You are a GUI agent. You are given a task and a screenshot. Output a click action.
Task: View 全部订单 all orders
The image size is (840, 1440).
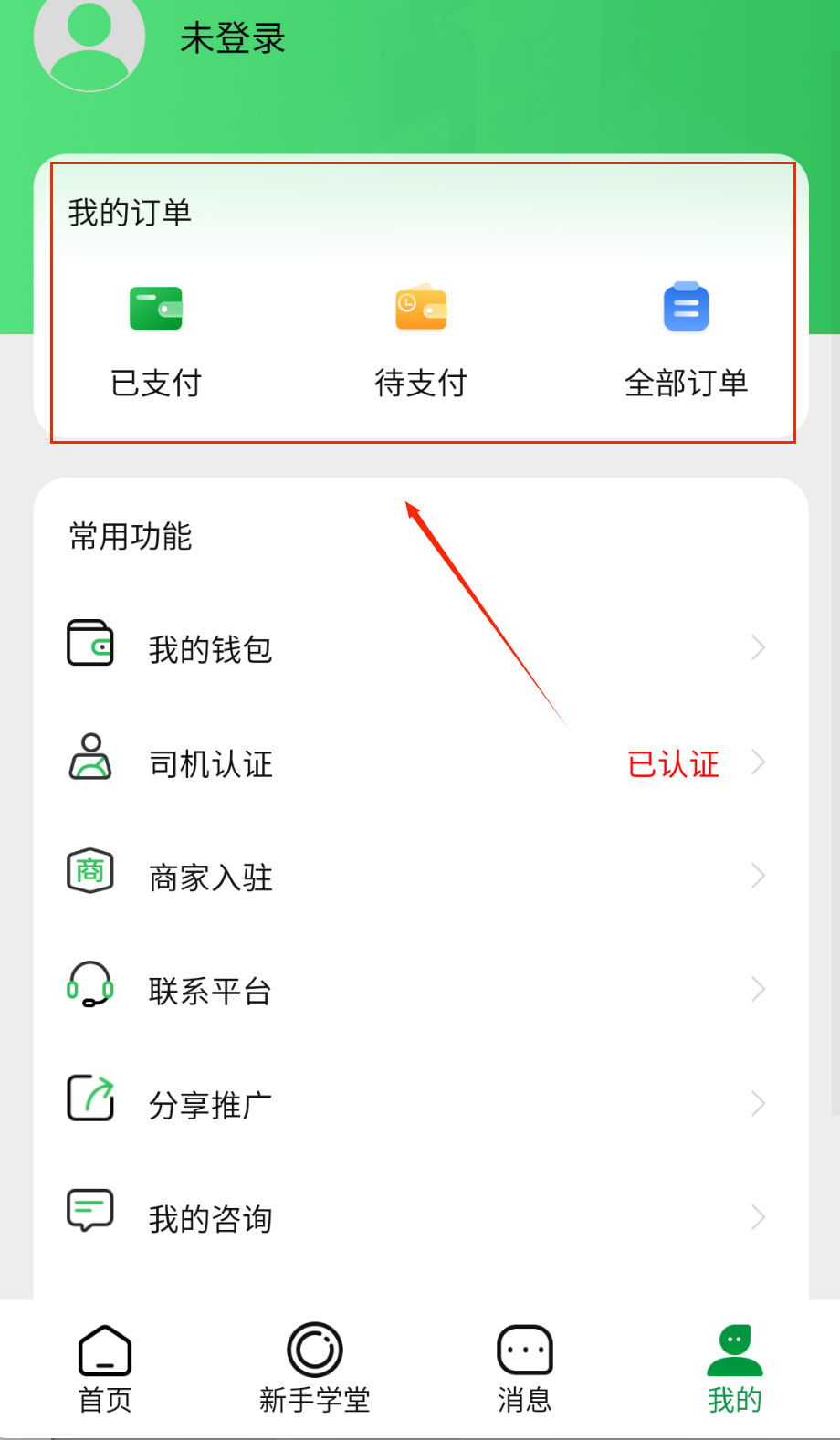pos(686,340)
